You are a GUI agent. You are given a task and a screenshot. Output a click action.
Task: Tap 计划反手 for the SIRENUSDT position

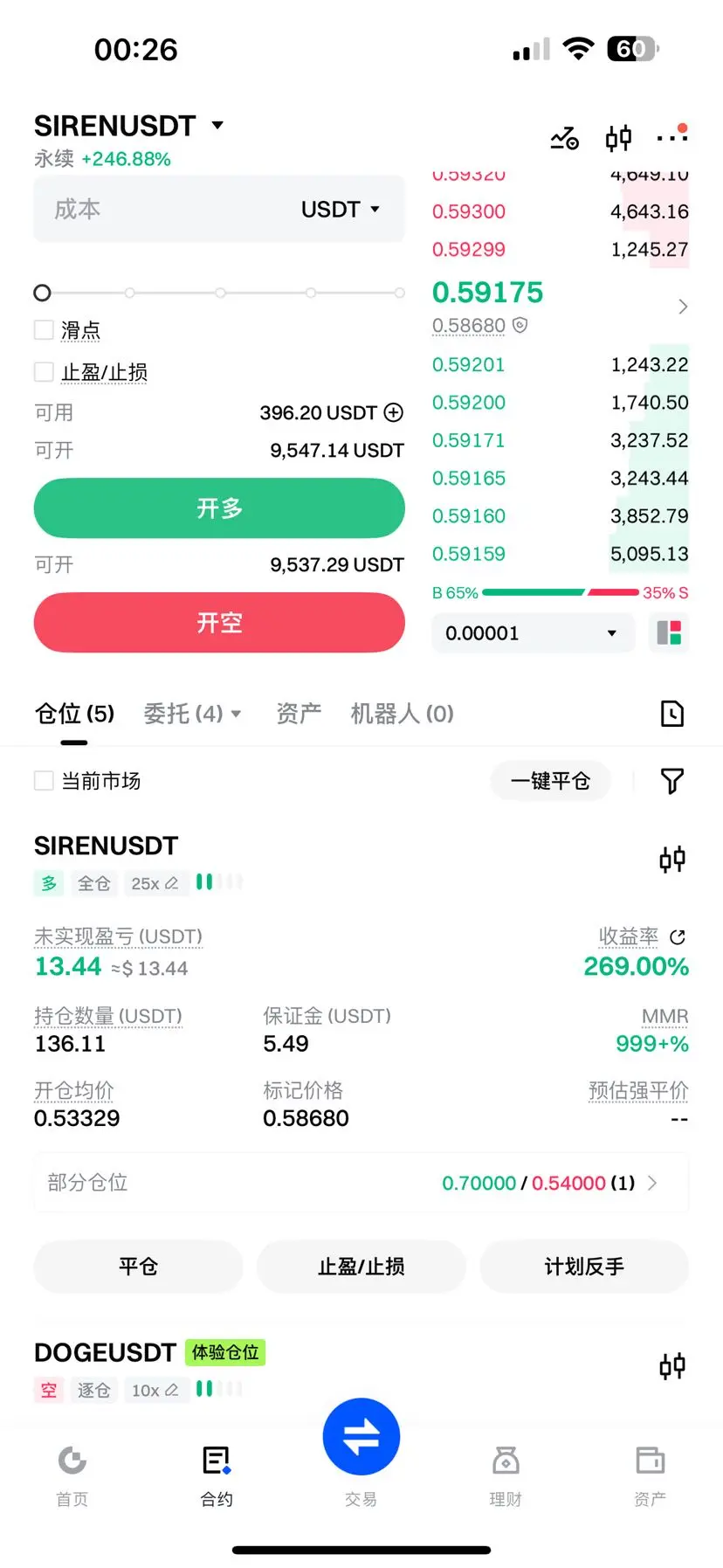[x=584, y=1266]
